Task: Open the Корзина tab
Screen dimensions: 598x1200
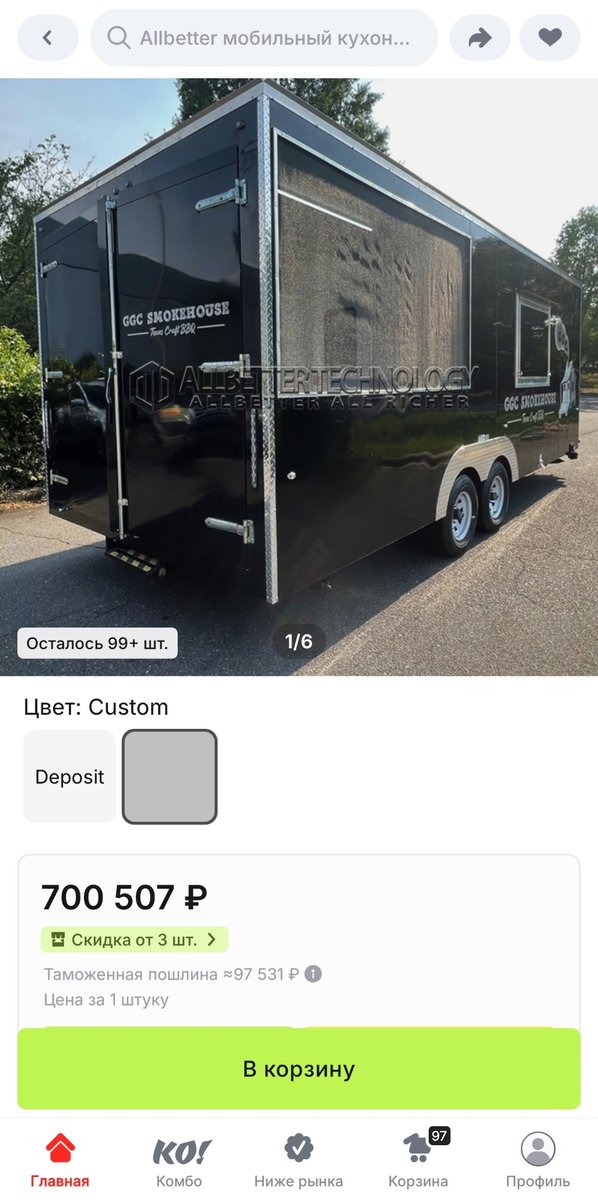Action: pyautogui.click(x=418, y=1160)
